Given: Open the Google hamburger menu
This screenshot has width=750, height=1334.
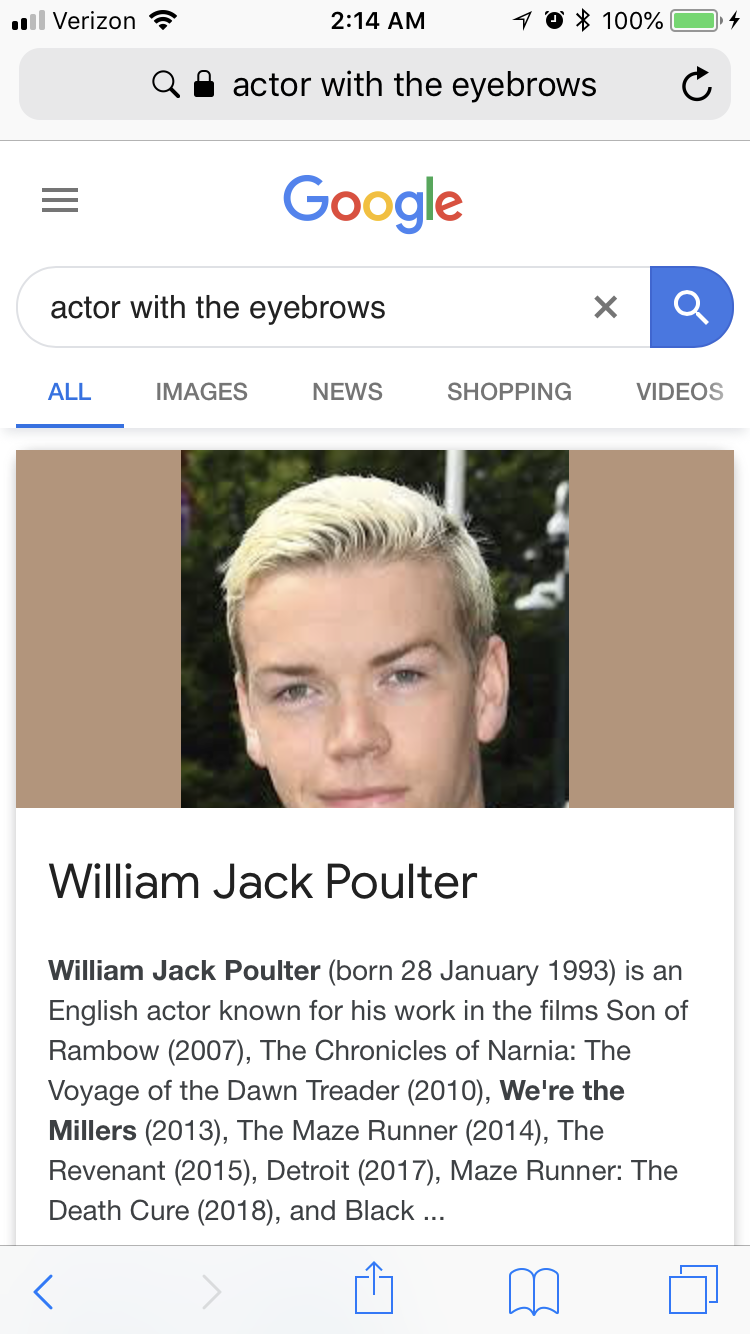Looking at the screenshot, I should (x=60, y=201).
